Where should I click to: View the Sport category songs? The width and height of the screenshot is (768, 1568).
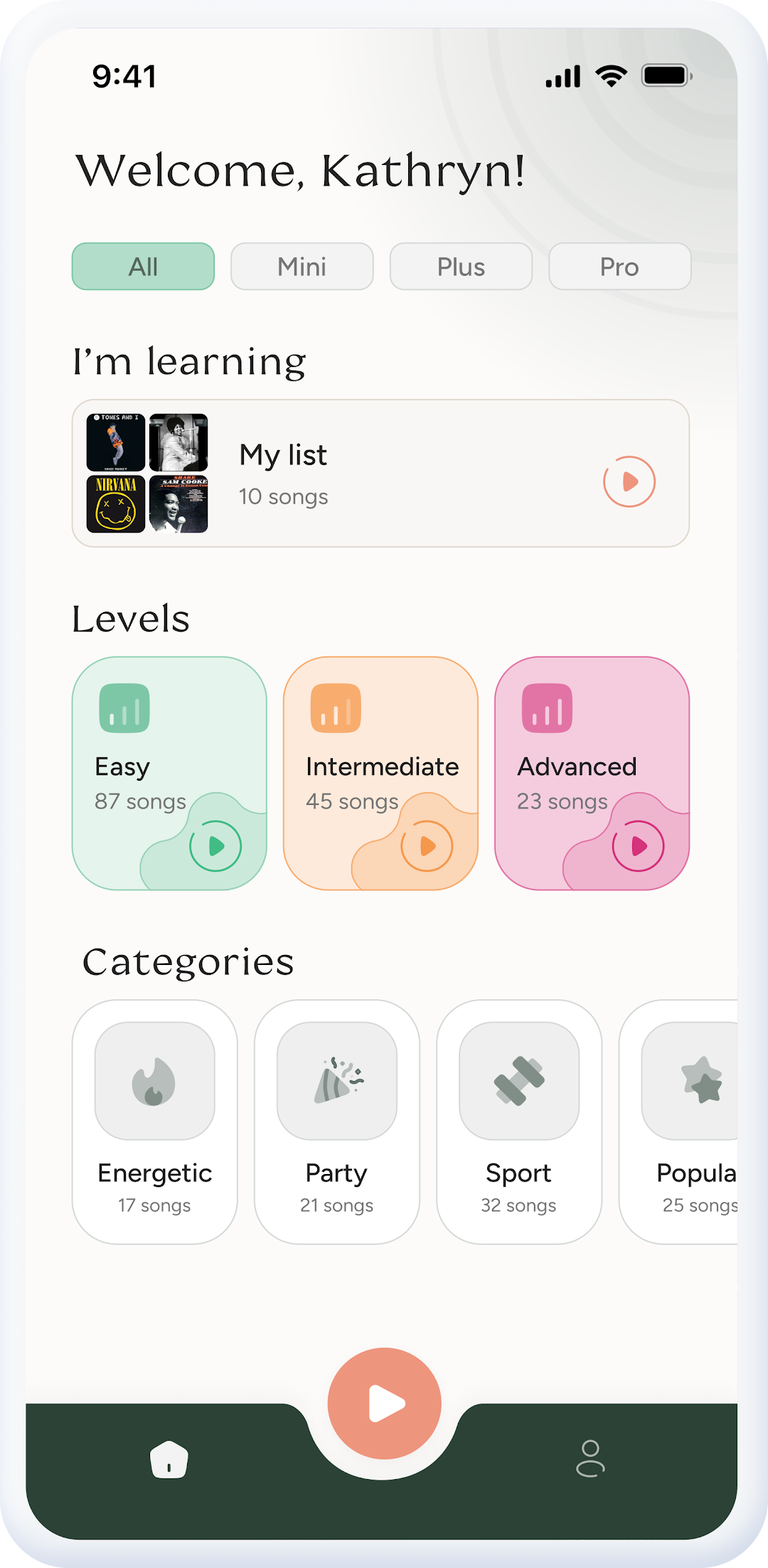tap(519, 1121)
